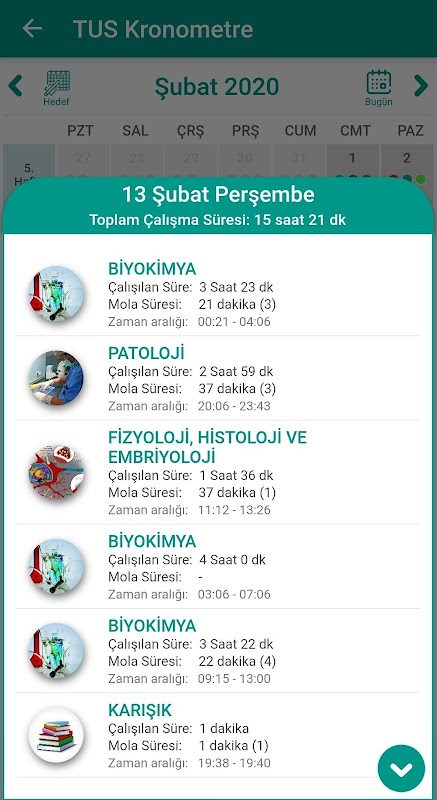Open the Hedef goal calendar
437x800 pixels.
56,88
